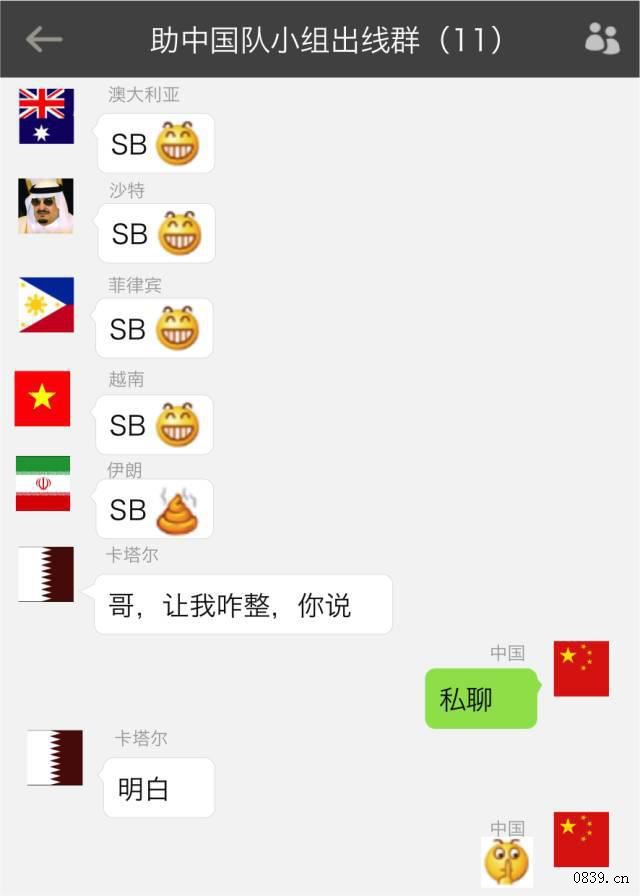This screenshot has width=640, height=896.
Task: Tap 卡塔尔's avatar beside the 明白 message
Action: point(55,757)
